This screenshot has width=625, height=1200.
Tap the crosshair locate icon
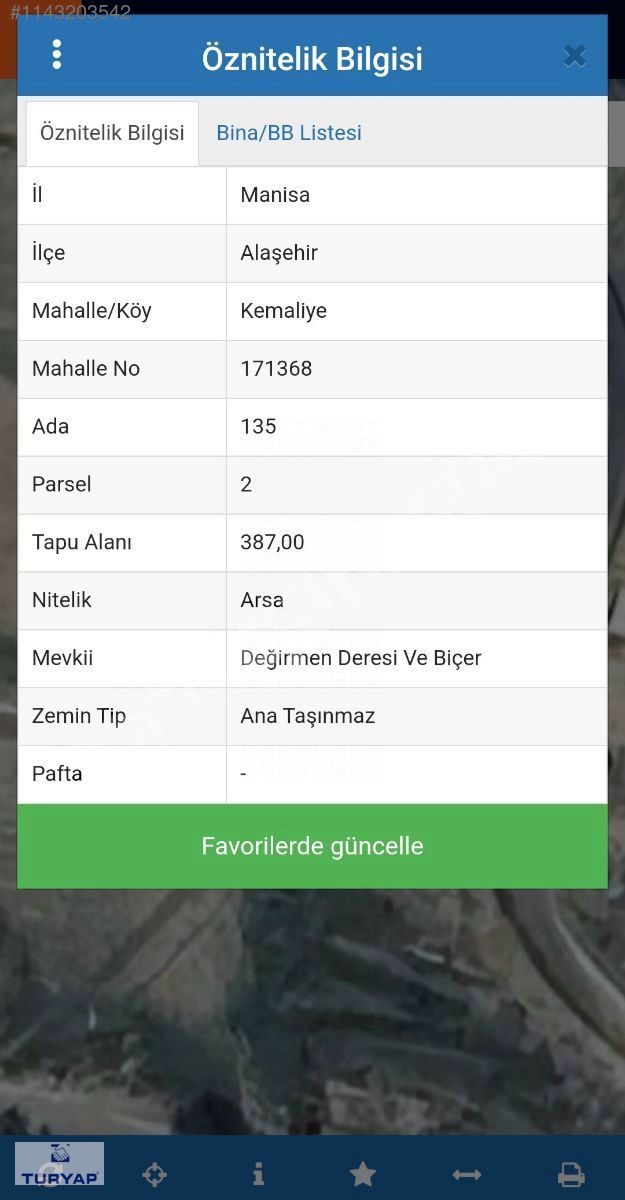[154, 1173]
